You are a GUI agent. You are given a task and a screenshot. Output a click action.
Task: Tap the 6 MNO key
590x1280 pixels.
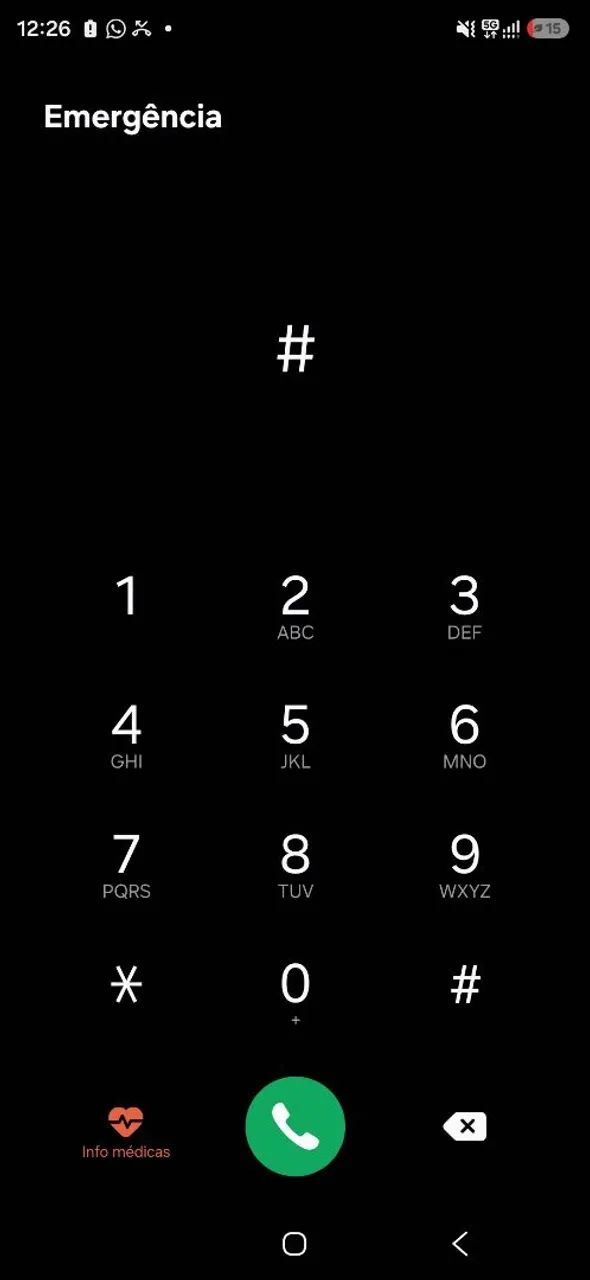464,735
